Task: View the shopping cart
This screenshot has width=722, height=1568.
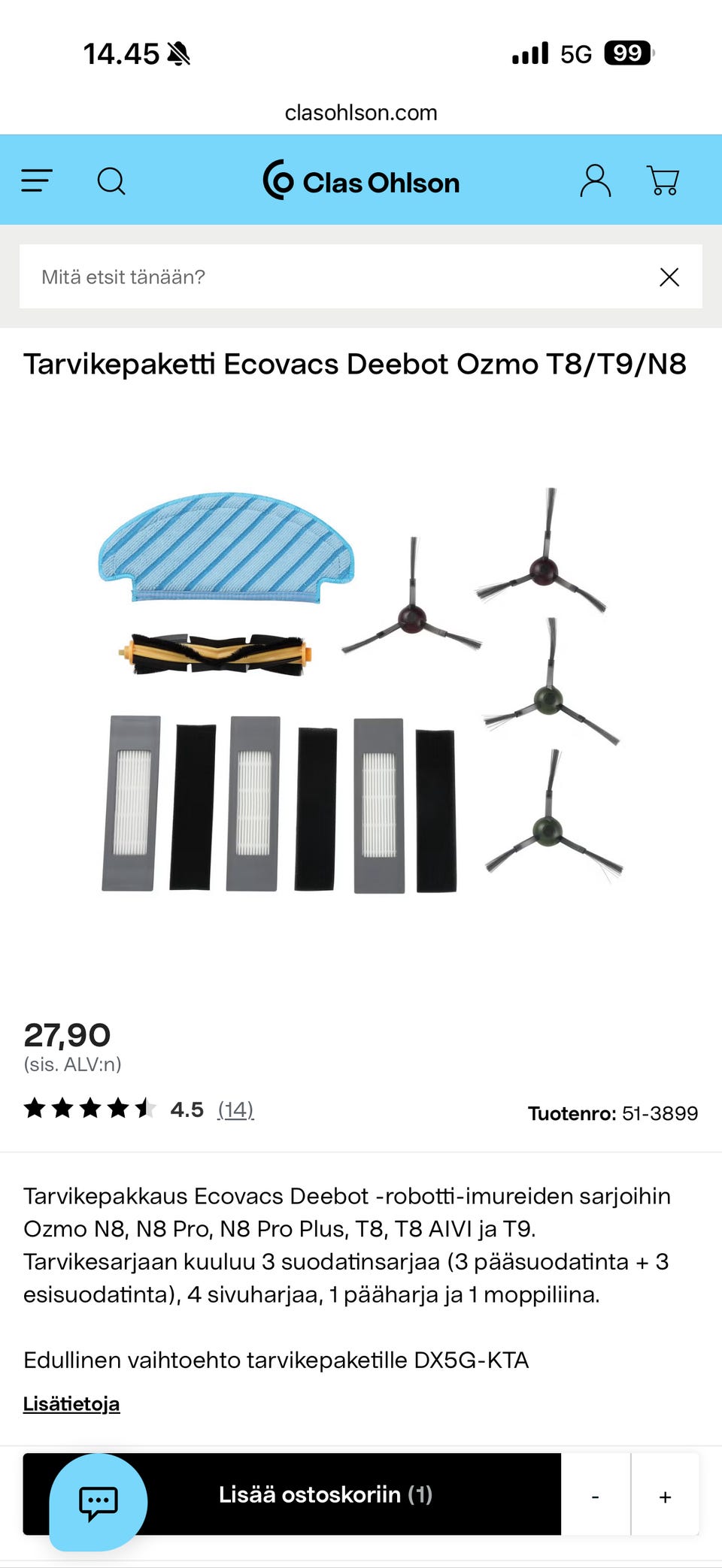Action: pos(663,181)
